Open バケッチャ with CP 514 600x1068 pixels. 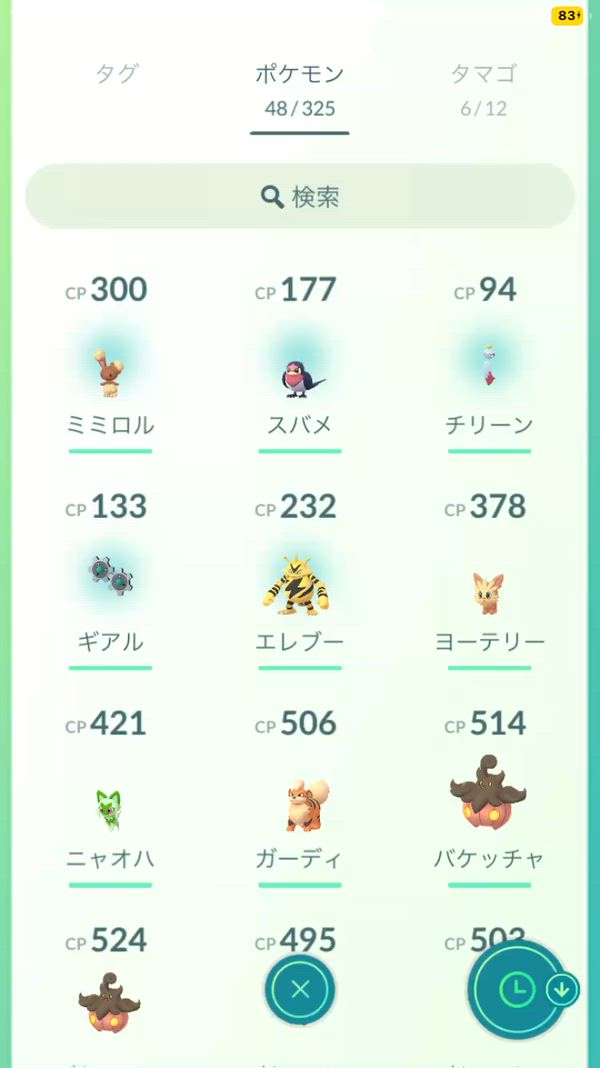click(x=489, y=807)
